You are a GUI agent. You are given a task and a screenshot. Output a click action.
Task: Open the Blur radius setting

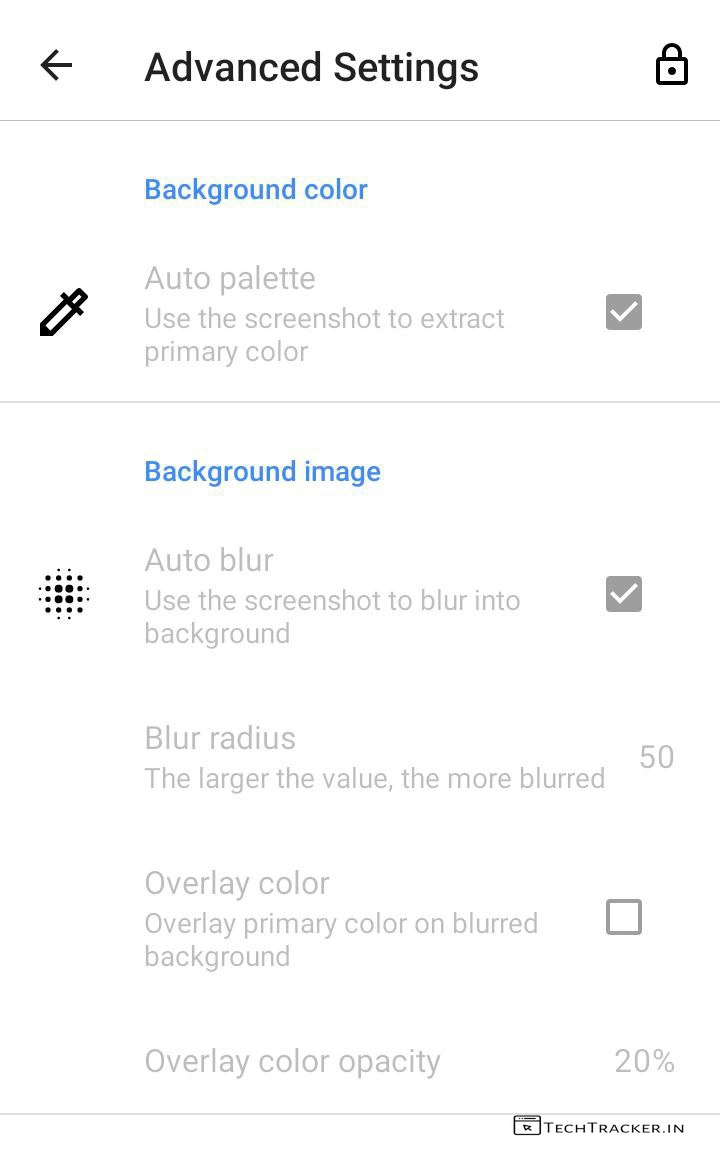pyautogui.click(x=374, y=758)
